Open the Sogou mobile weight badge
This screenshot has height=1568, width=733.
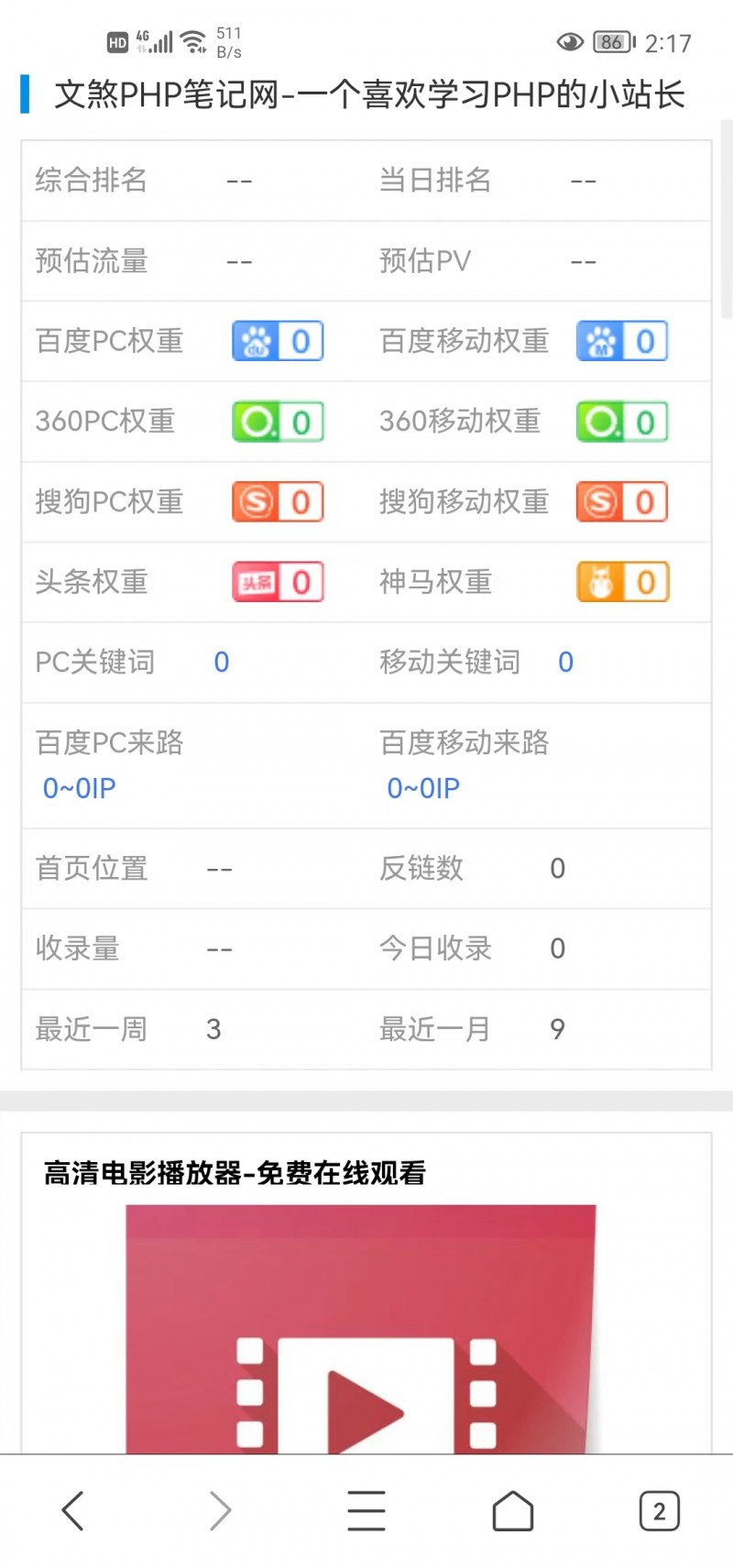(x=622, y=501)
